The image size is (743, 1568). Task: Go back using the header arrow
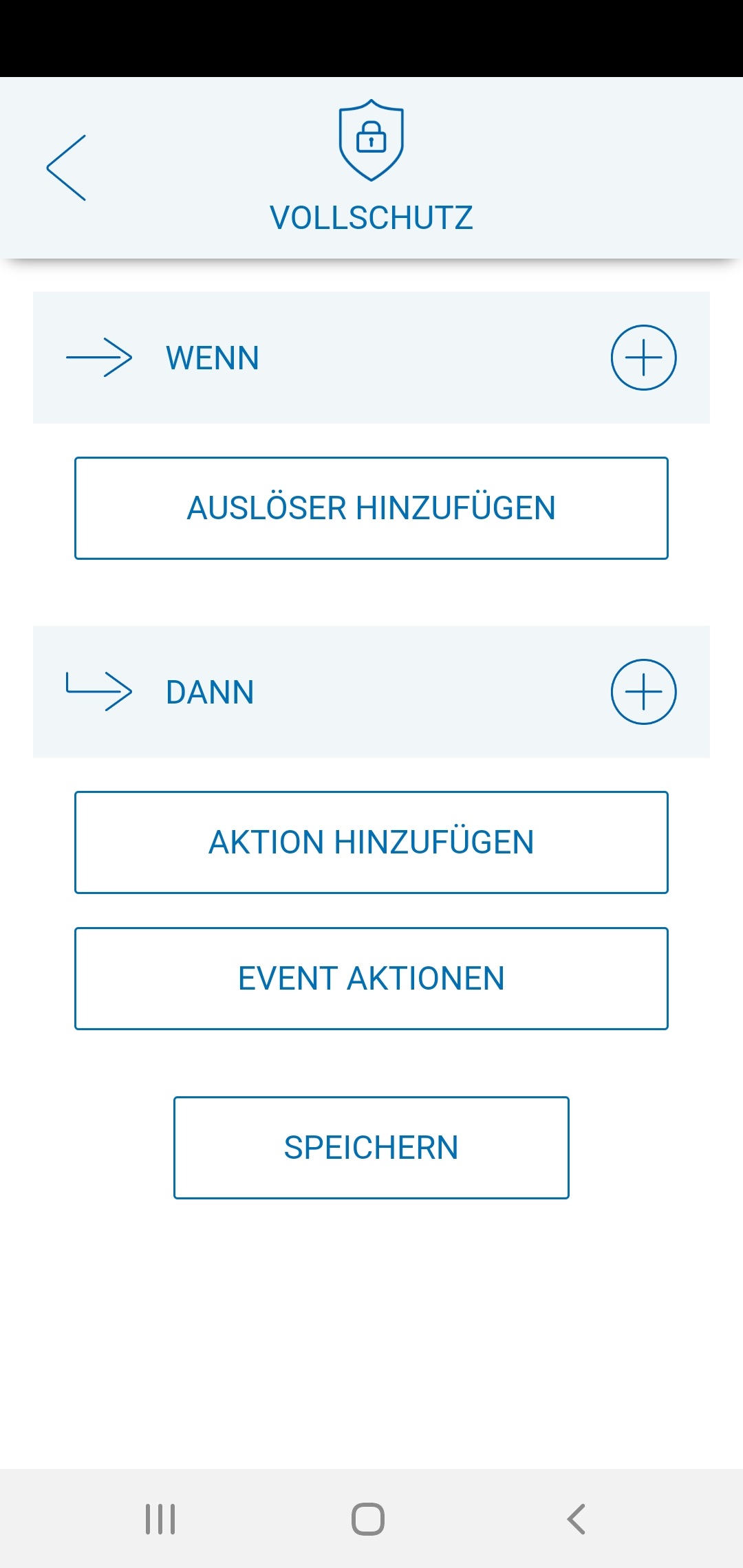[x=67, y=168]
